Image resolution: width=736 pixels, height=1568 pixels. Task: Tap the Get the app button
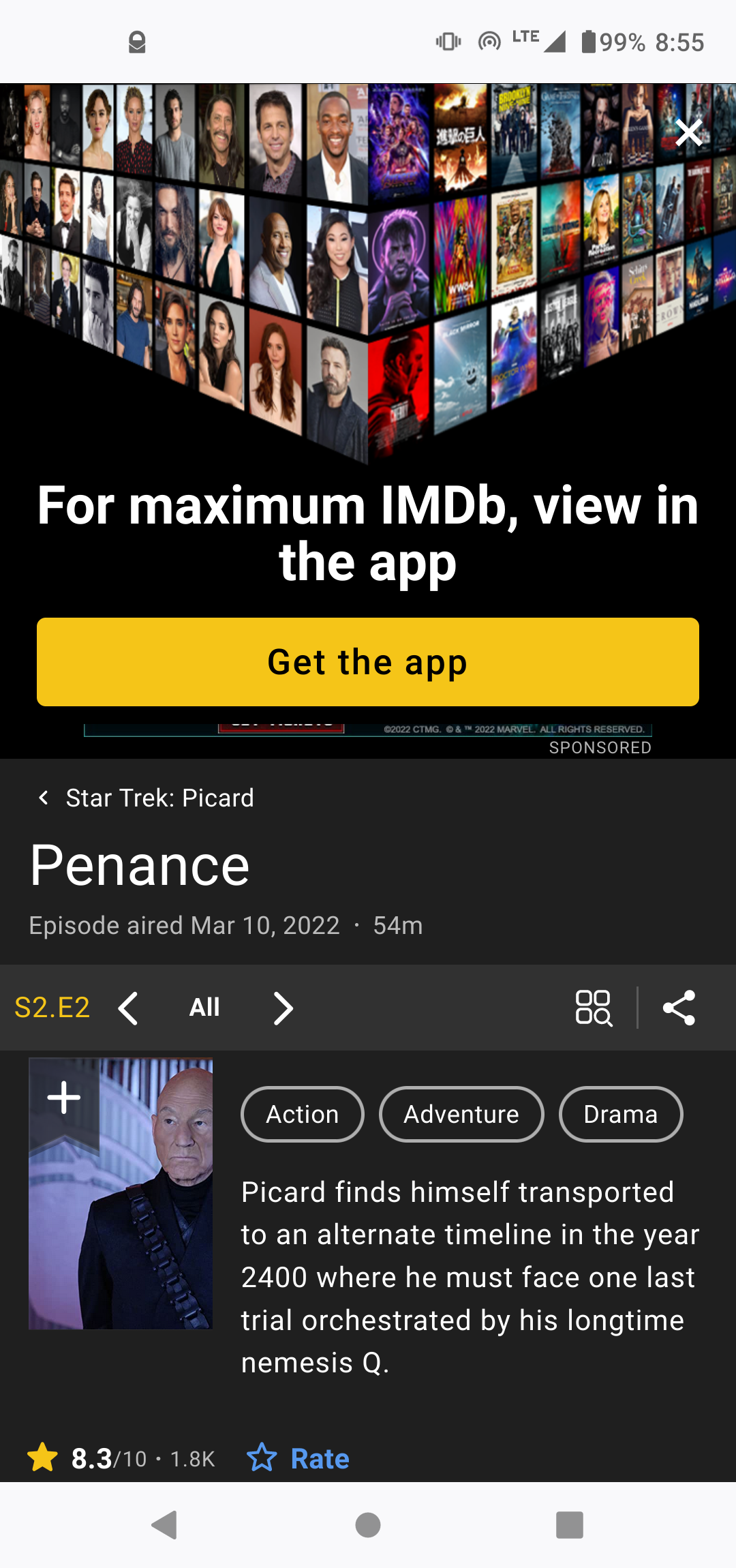pyautogui.click(x=368, y=662)
